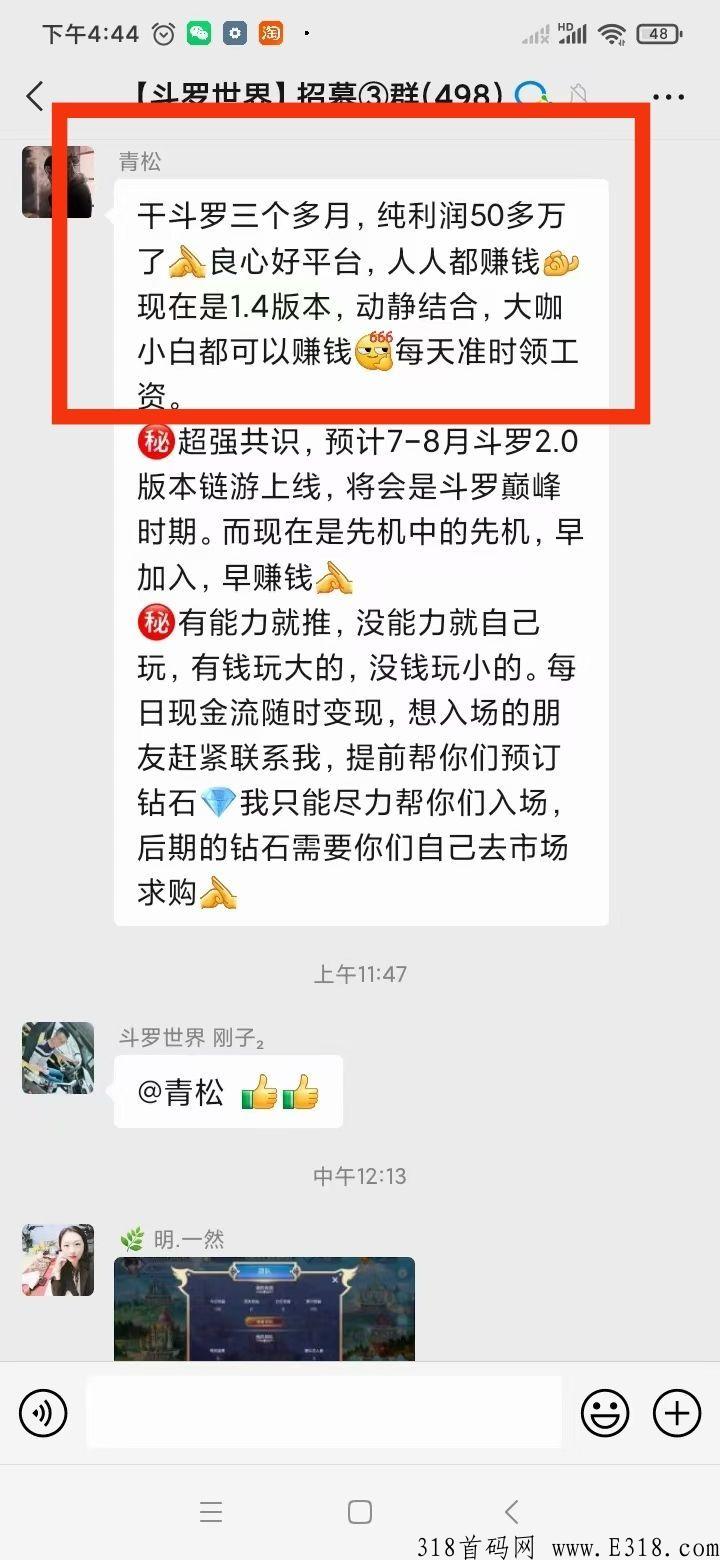The height and width of the screenshot is (1560, 720).
Task: Tap the system home button
Action: coord(360,1512)
